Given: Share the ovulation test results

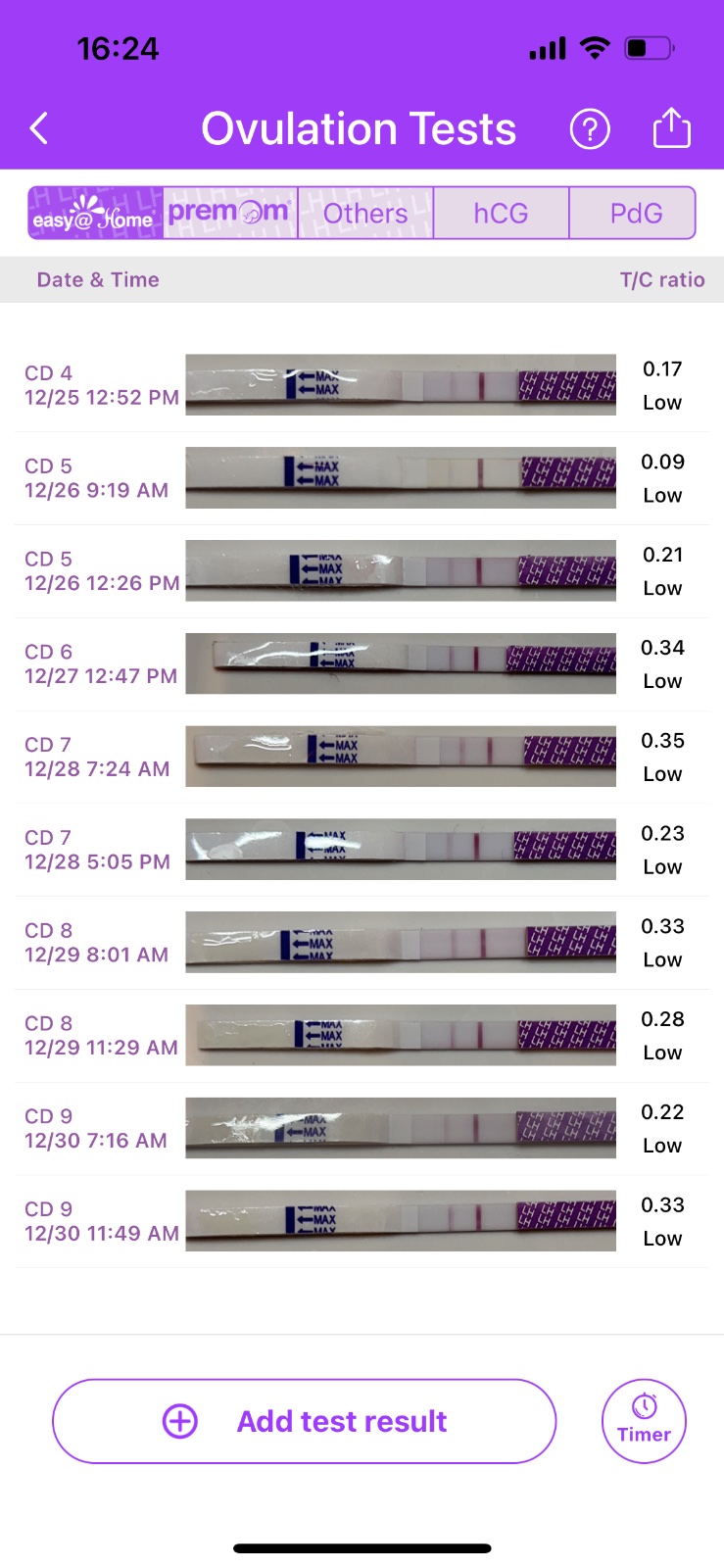Looking at the screenshot, I should pyautogui.click(x=672, y=128).
